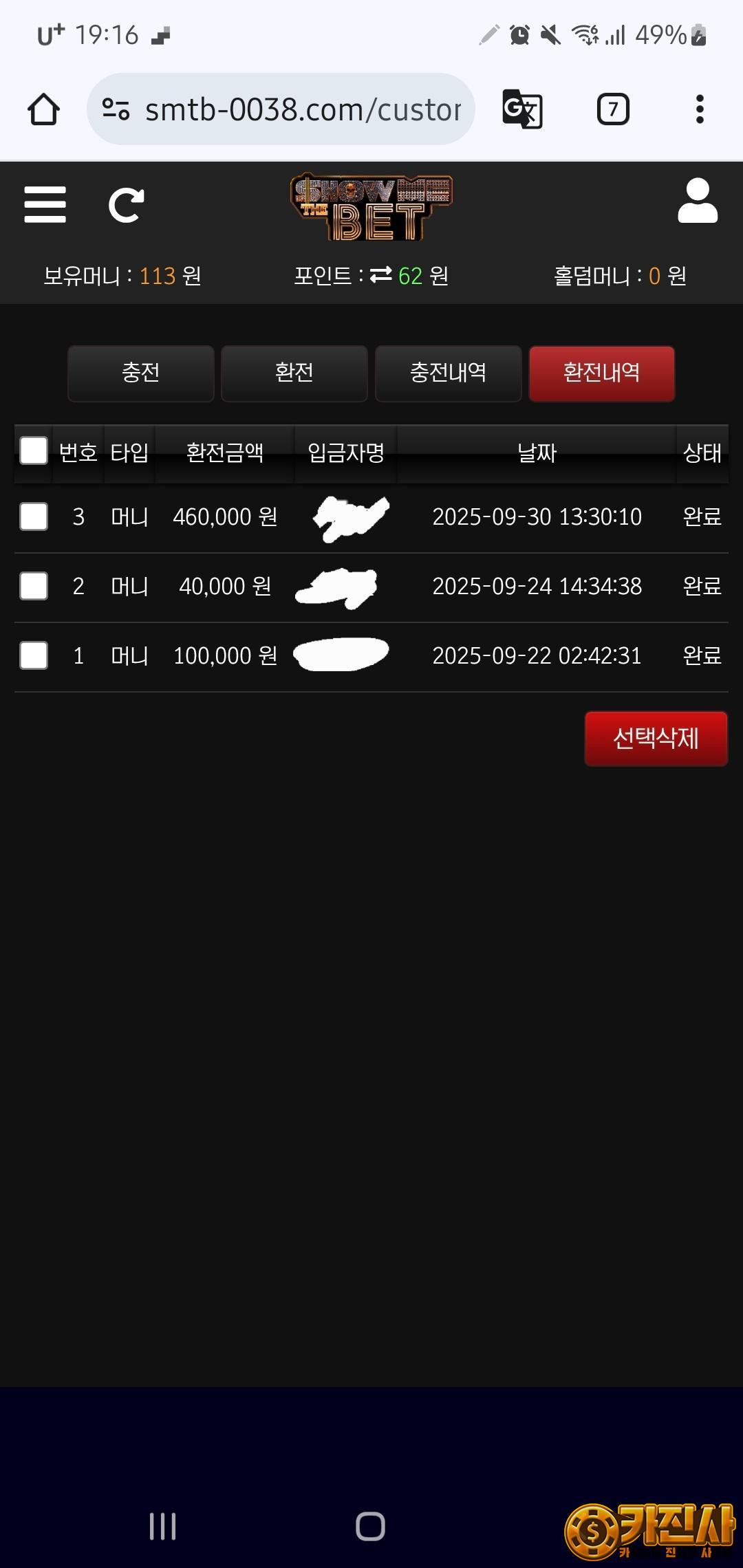Switch to the 환전 tab
Image resolution: width=743 pixels, height=1568 pixels.
[294, 373]
